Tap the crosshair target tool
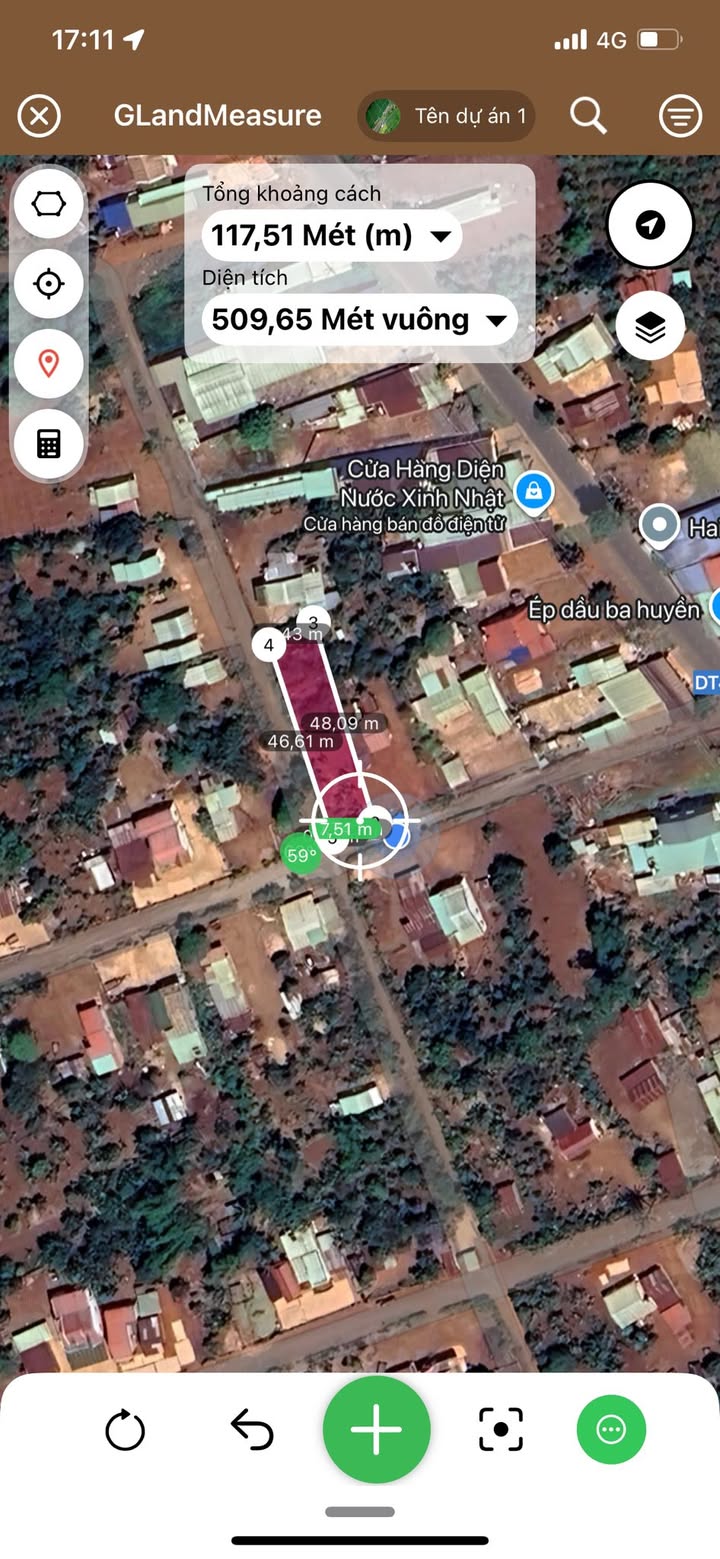Screen dimensions: 720x1559 (x=48, y=284)
